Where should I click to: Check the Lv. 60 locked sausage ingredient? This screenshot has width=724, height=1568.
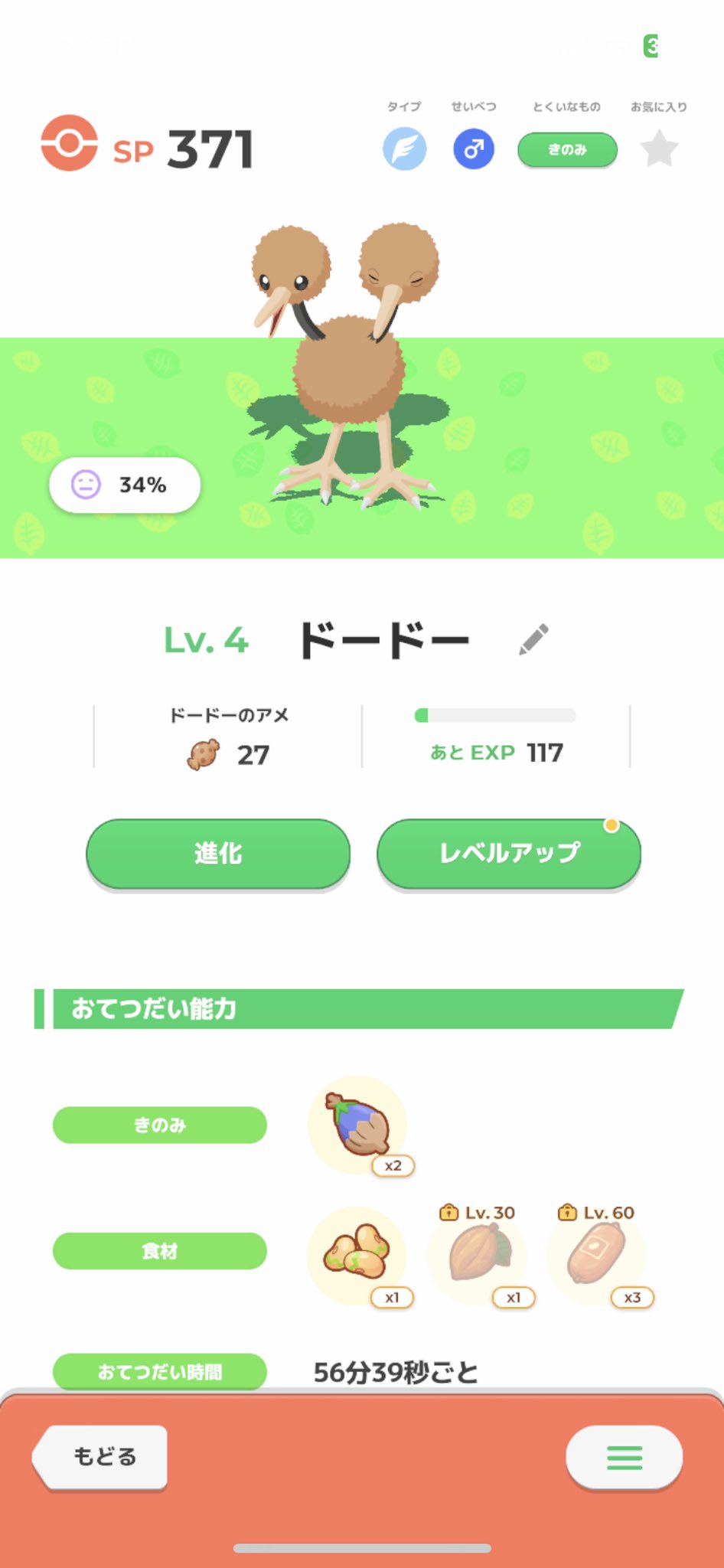[x=597, y=1254]
